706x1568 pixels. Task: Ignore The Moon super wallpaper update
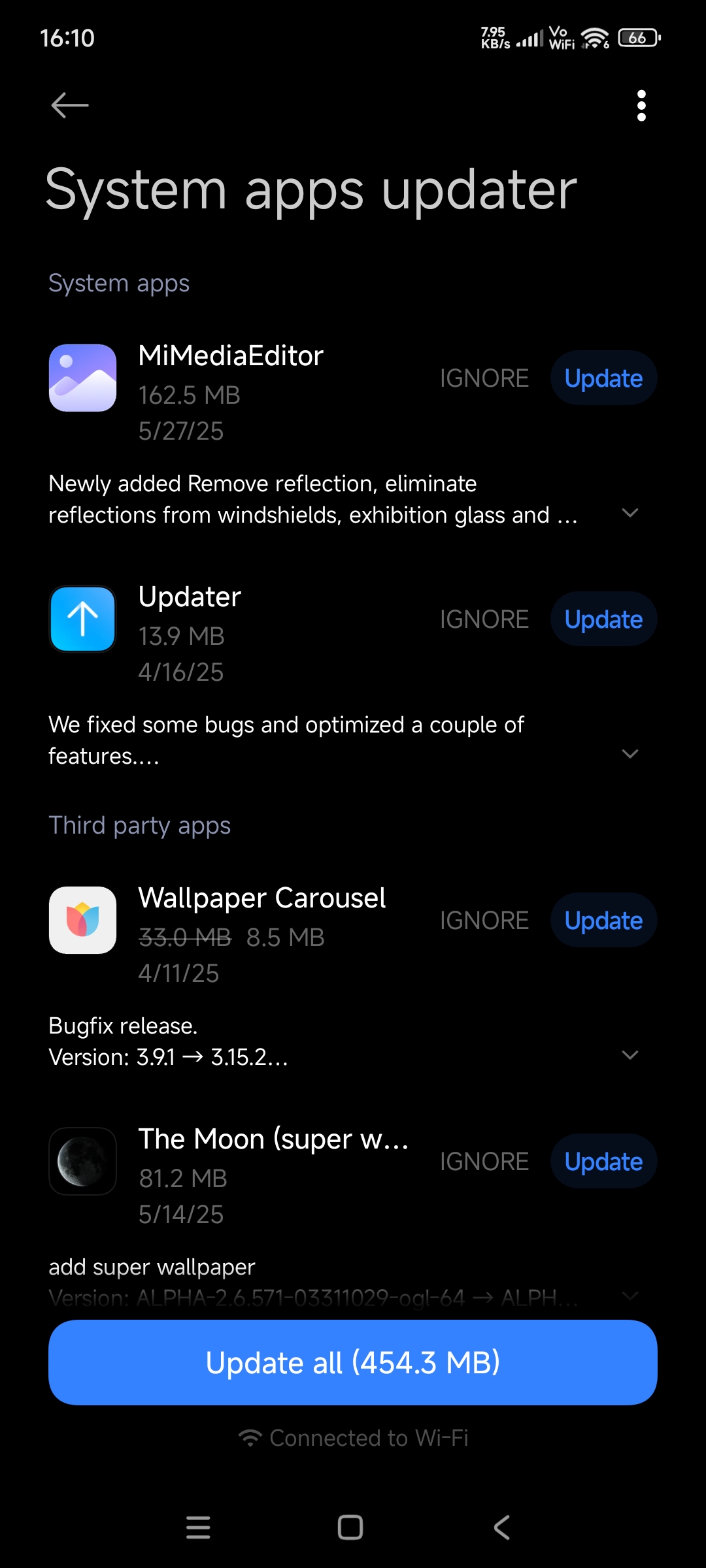(484, 1162)
